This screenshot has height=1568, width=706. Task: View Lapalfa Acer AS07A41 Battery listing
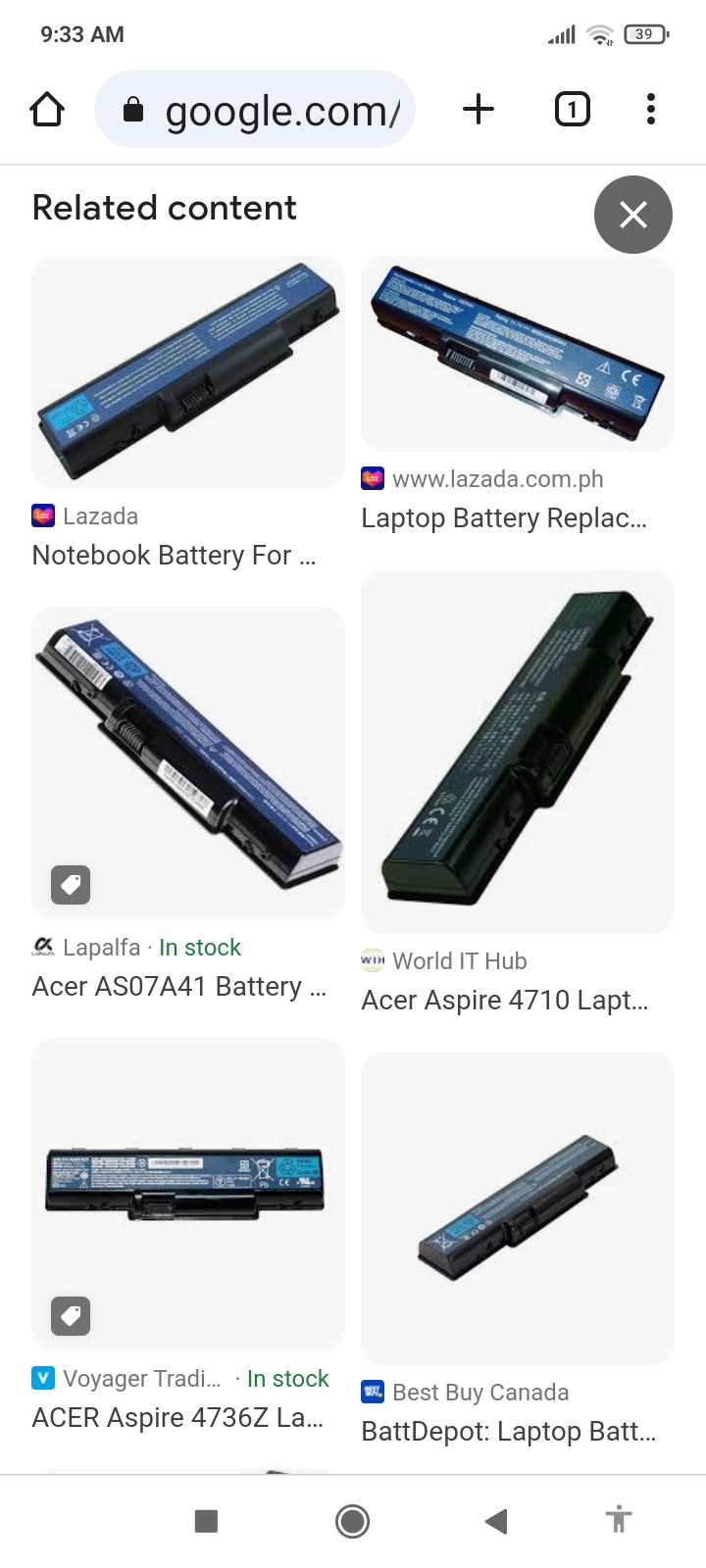click(x=188, y=763)
